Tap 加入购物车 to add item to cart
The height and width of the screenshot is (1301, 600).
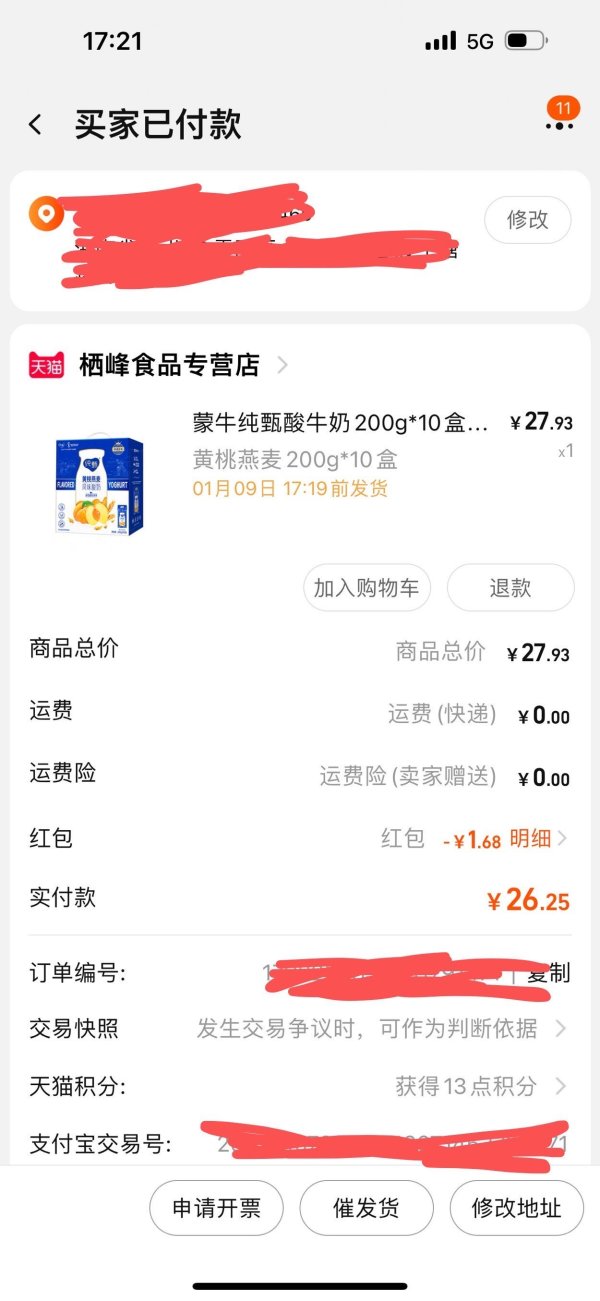pos(366,587)
